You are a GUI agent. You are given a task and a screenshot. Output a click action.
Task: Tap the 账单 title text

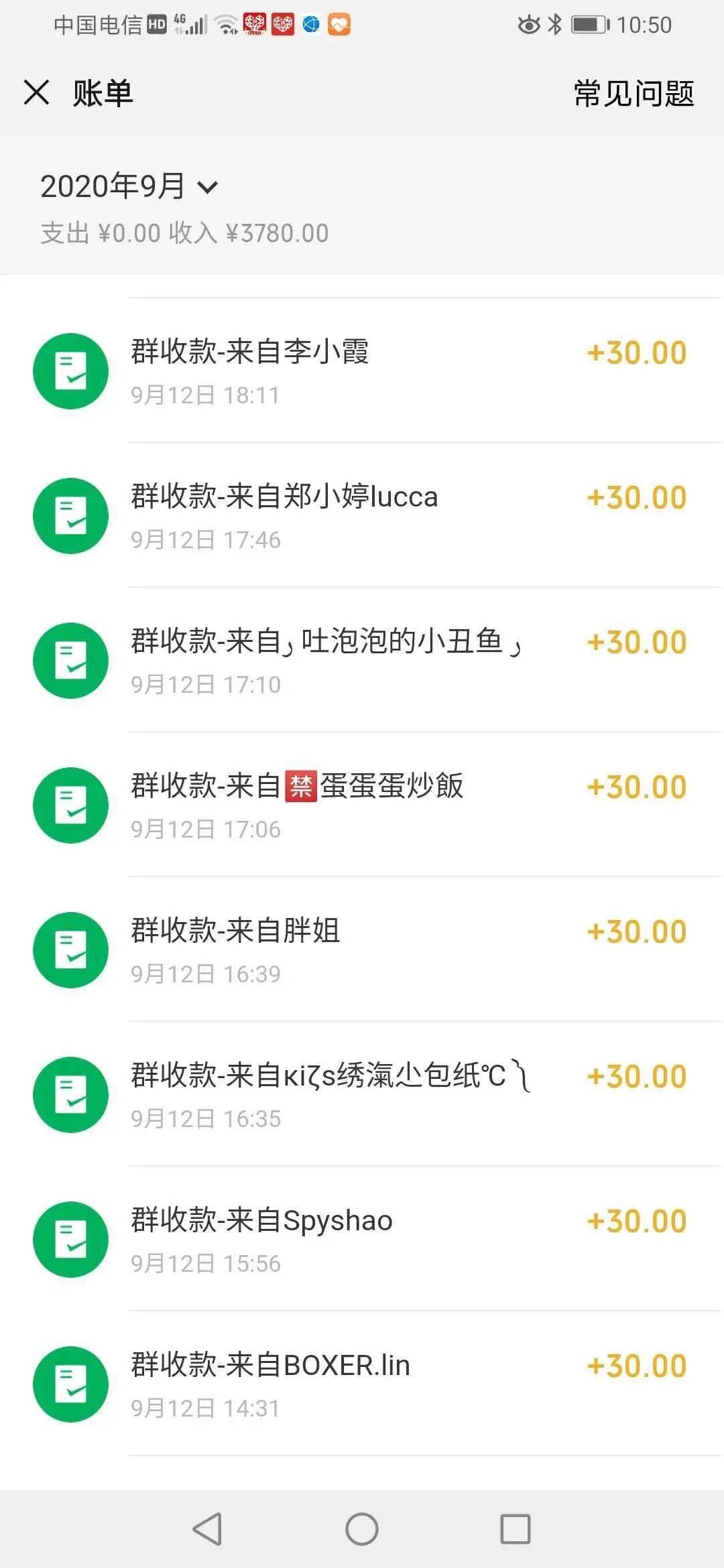click(102, 94)
